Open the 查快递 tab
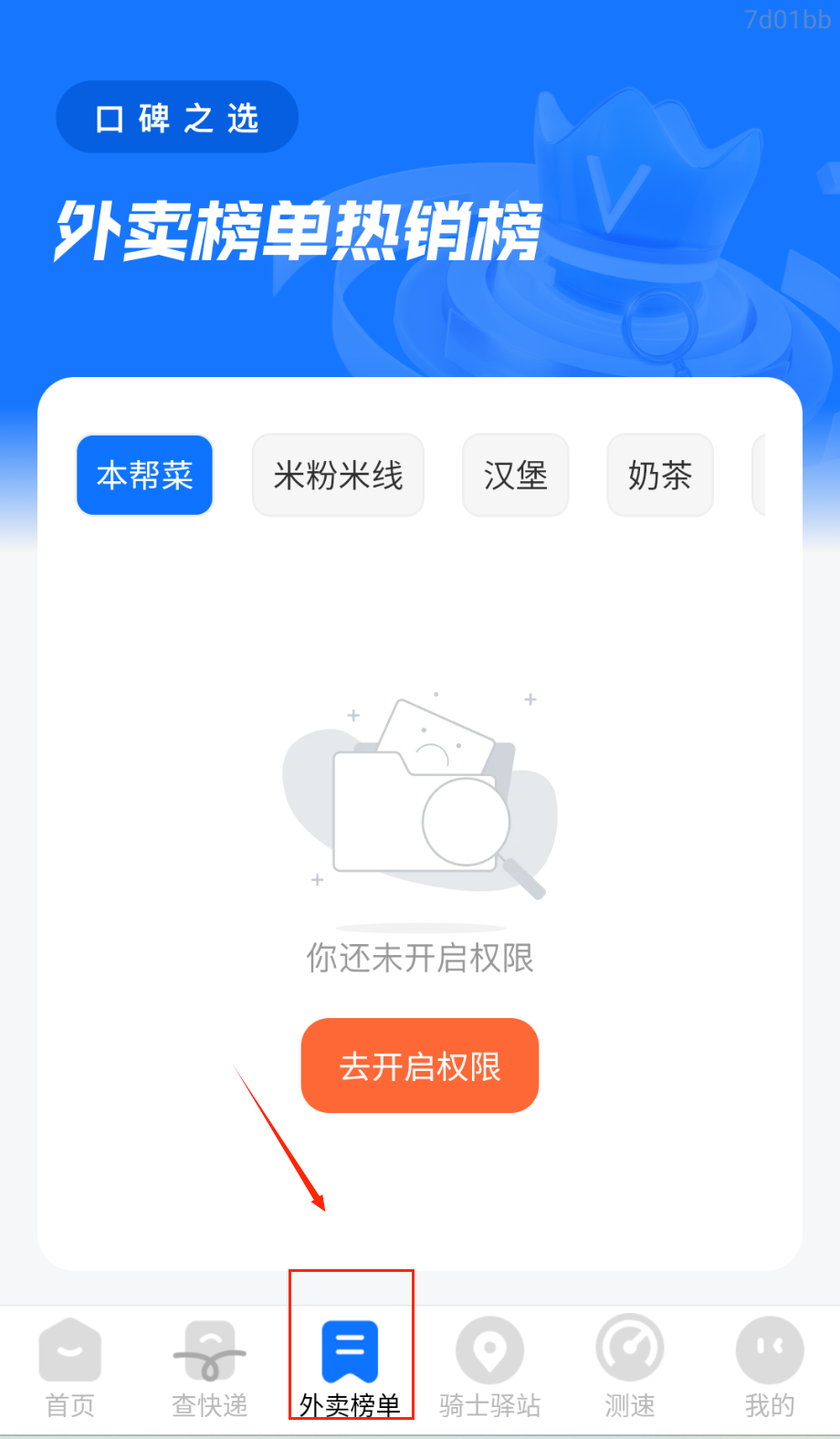The width and height of the screenshot is (840, 1439). click(210, 1367)
